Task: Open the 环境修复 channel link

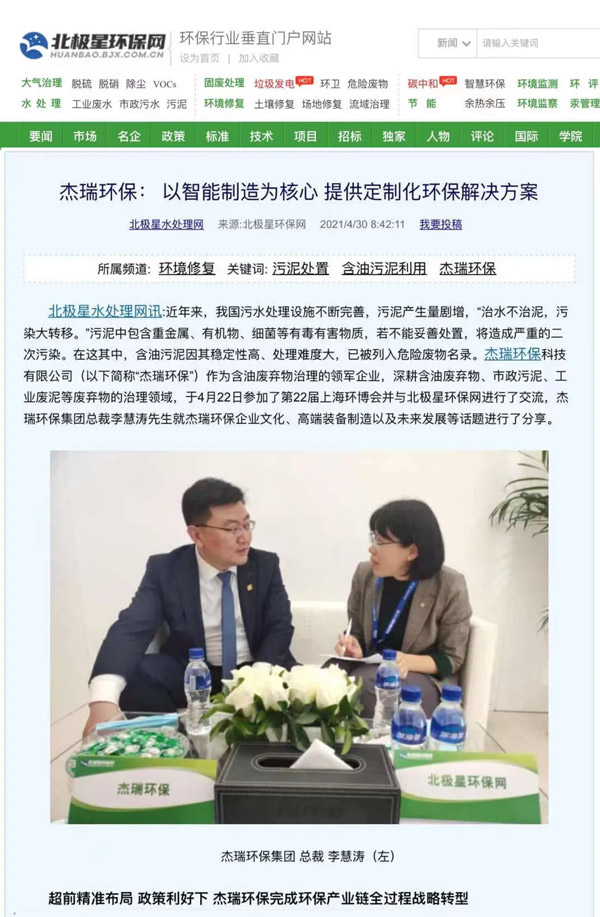Action: click(x=187, y=268)
